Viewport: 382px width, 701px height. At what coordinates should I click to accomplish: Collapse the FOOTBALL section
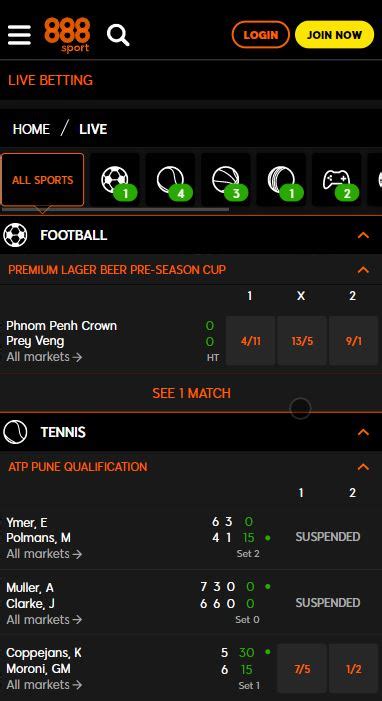coord(363,235)
